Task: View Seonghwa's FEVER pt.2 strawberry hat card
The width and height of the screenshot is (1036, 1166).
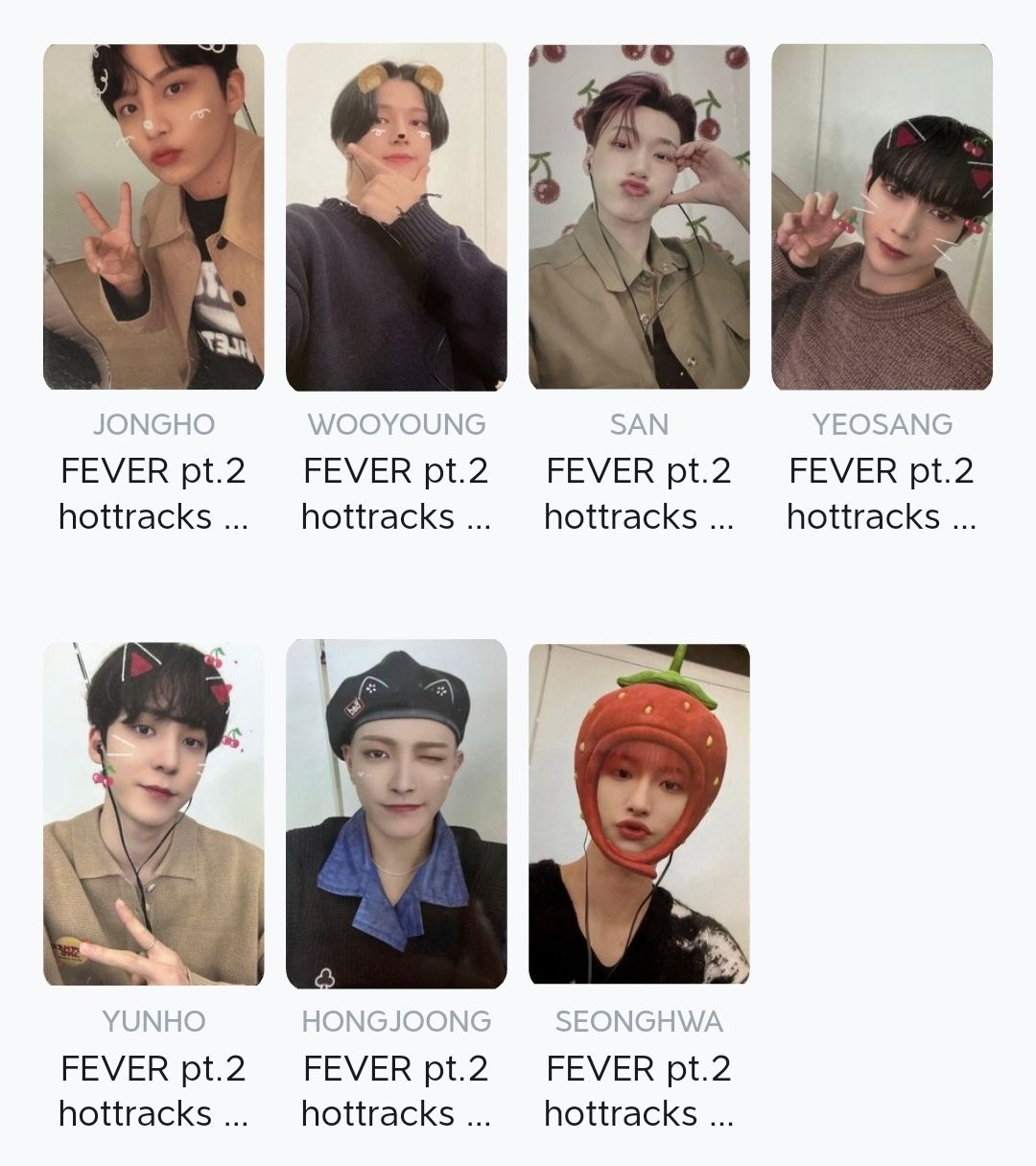Action: (639, 814)
